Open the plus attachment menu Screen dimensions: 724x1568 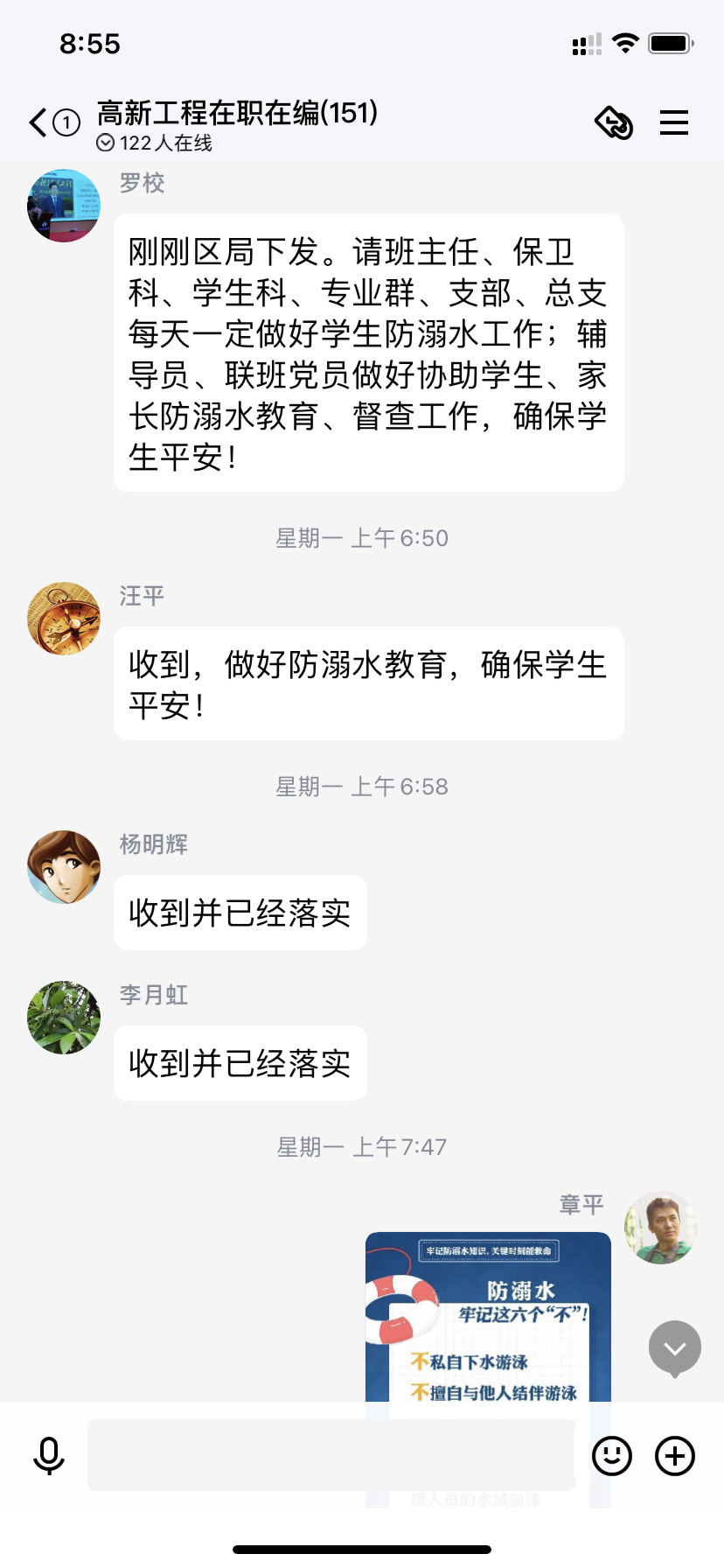click(x=675, y=1456)
